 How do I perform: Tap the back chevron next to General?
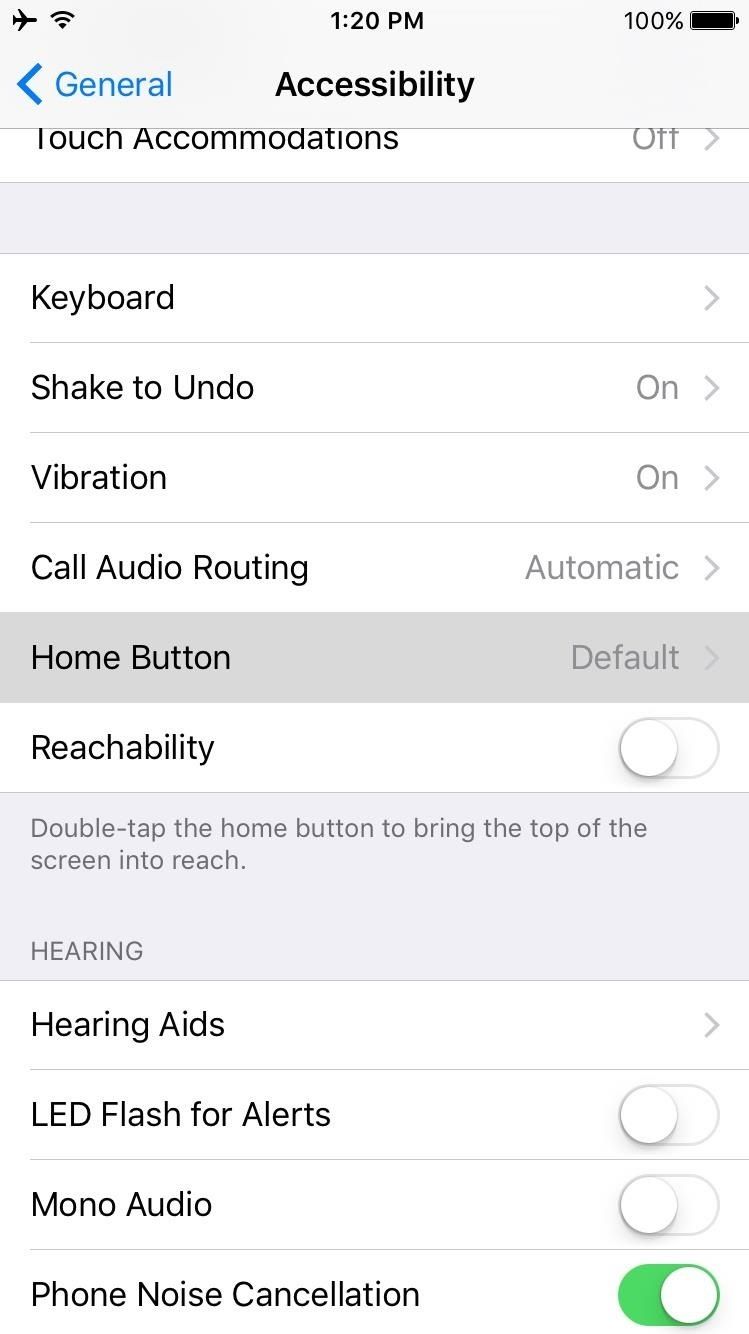coord(28,85)
